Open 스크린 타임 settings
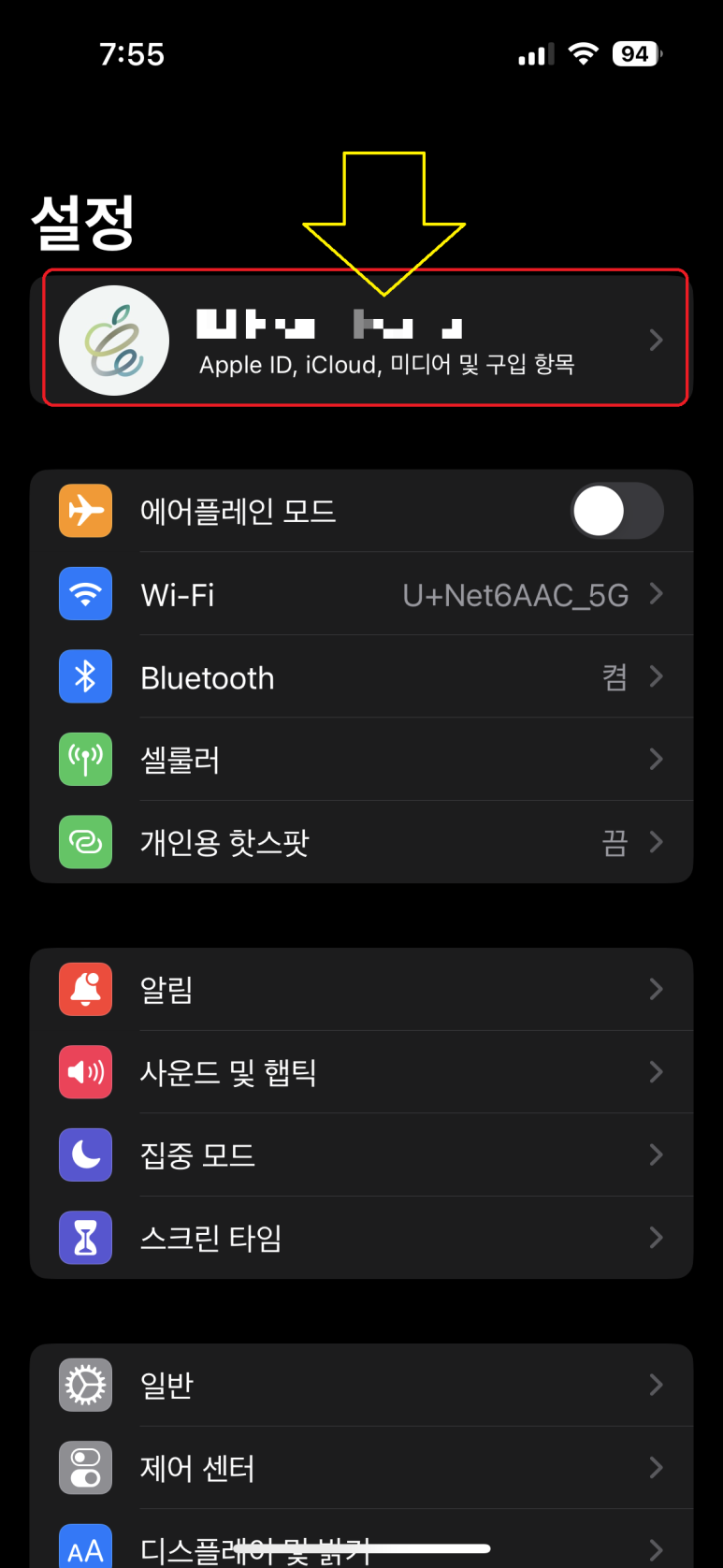 tap(361, 1237)
